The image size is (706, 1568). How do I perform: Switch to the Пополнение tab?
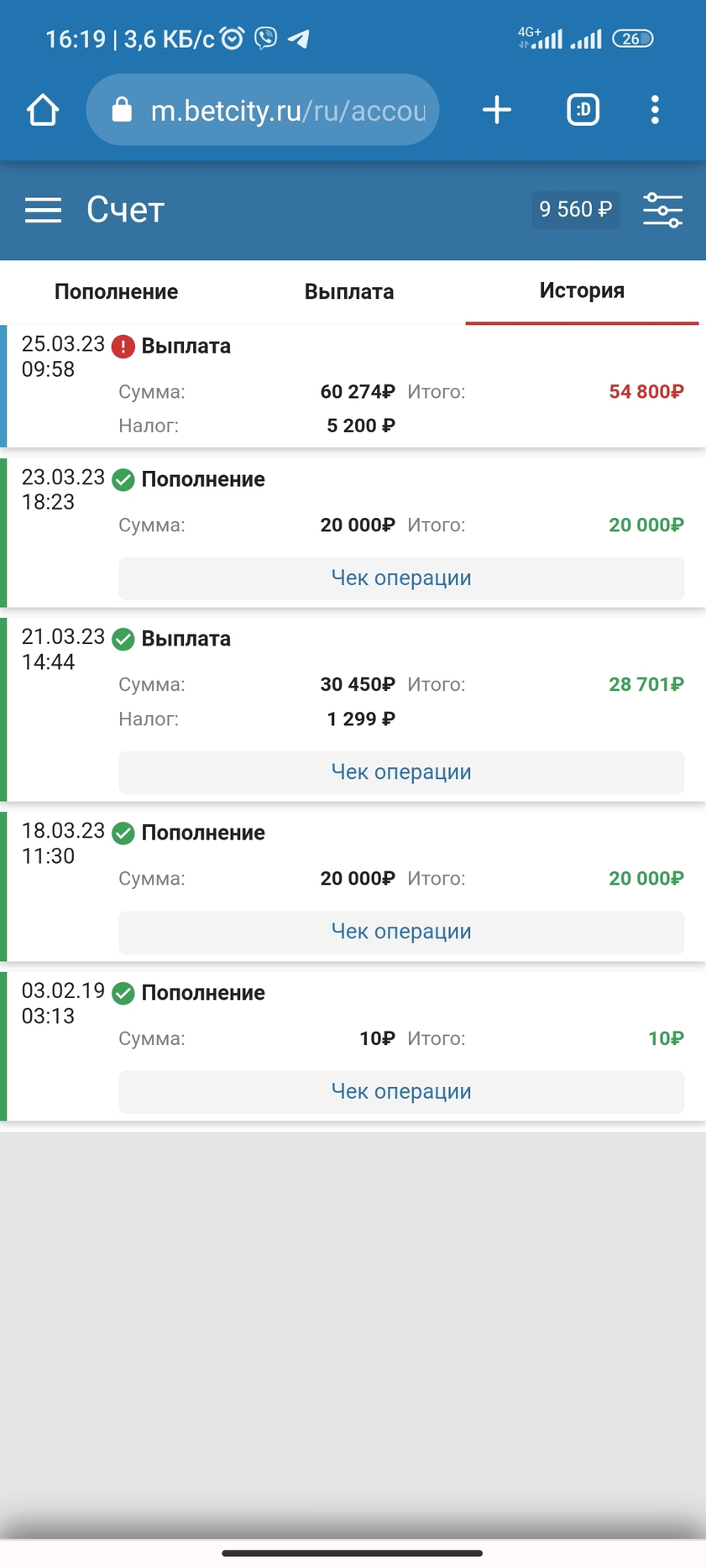pos(116,291)
